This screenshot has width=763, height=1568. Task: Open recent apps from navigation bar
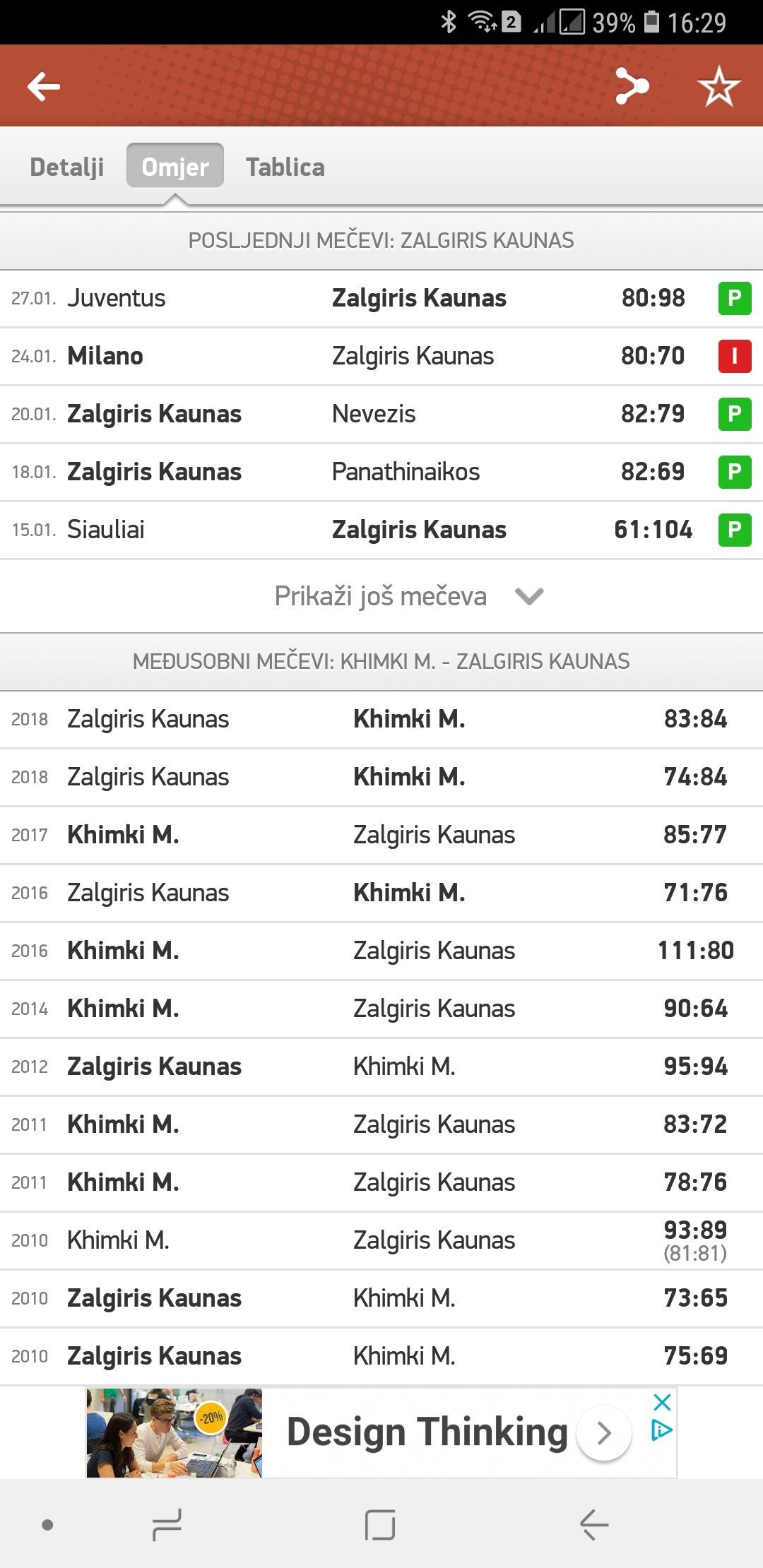[x=167, y=1525]
